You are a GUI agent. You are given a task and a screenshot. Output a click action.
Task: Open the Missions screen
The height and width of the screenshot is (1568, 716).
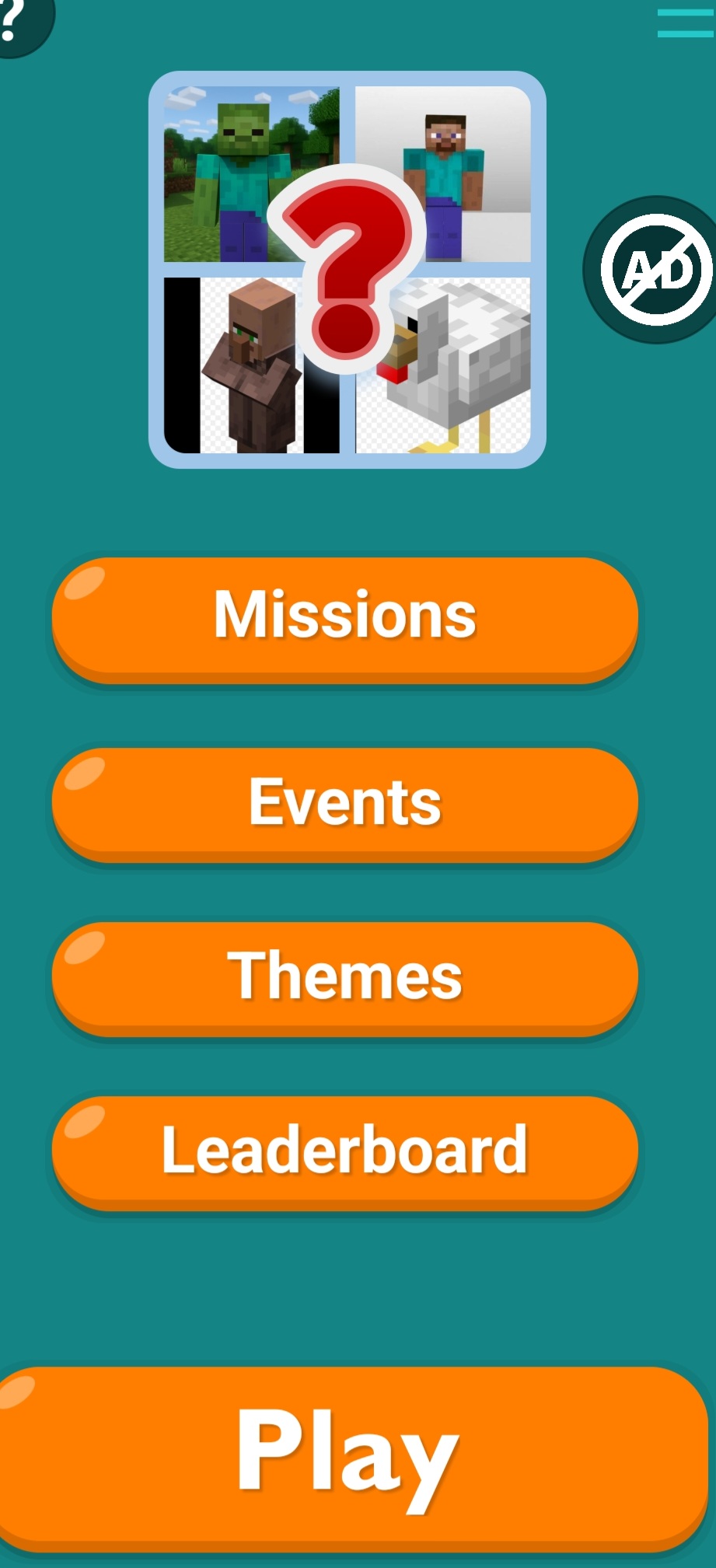coord(345,616)
